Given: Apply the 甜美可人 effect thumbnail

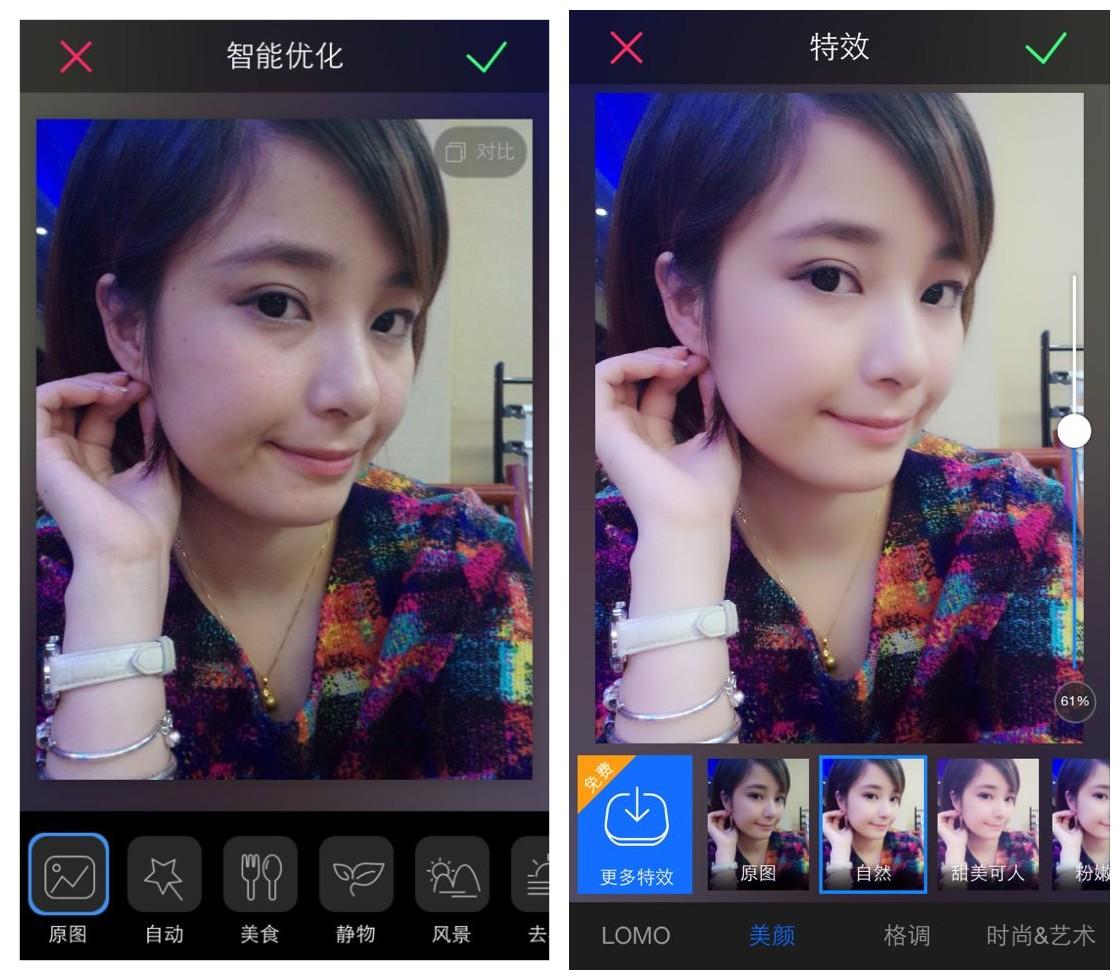Looking at the screenshot, I should tap(988, 824).
